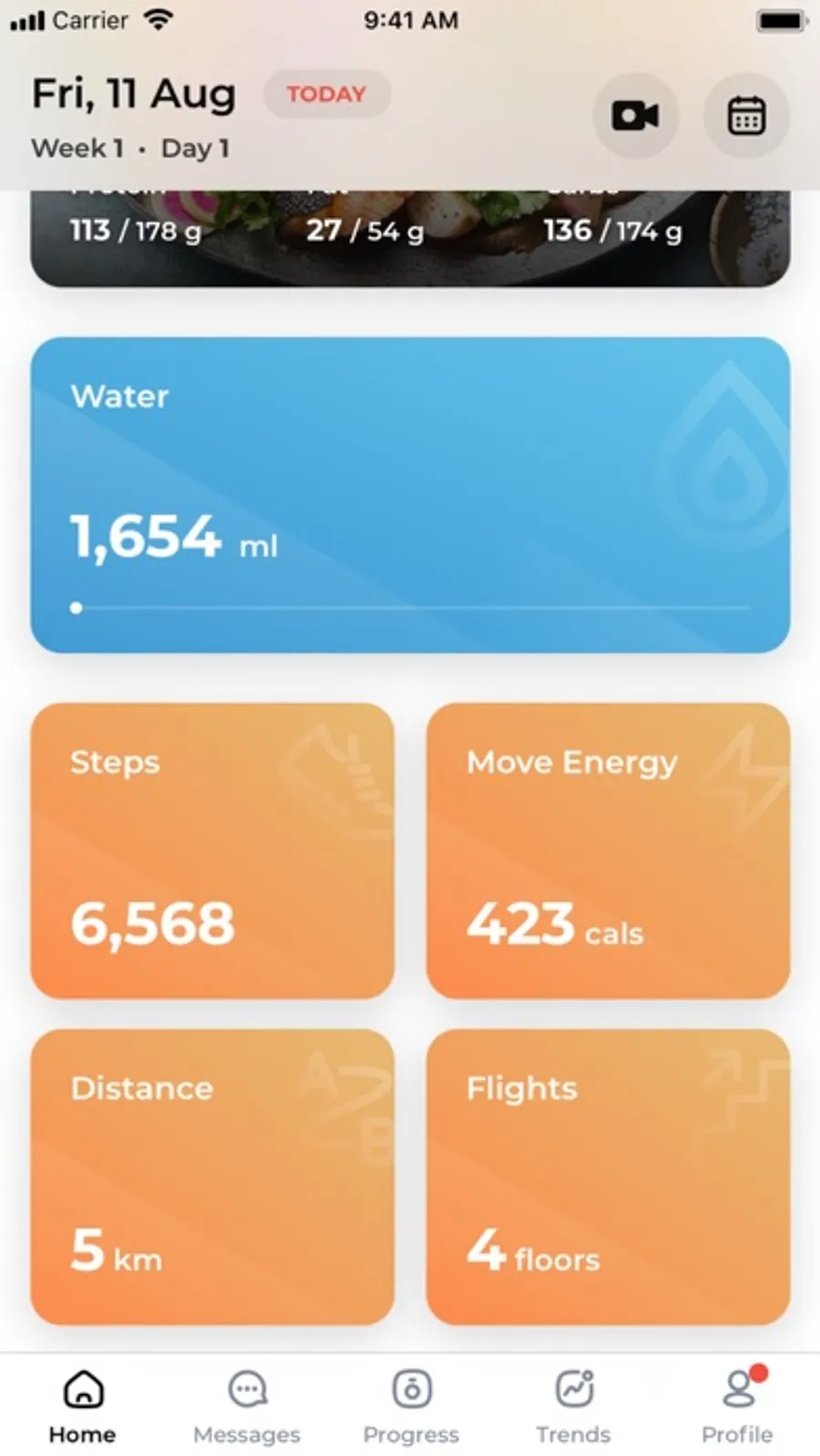Open the calendar icon in the header

(745, 116)
